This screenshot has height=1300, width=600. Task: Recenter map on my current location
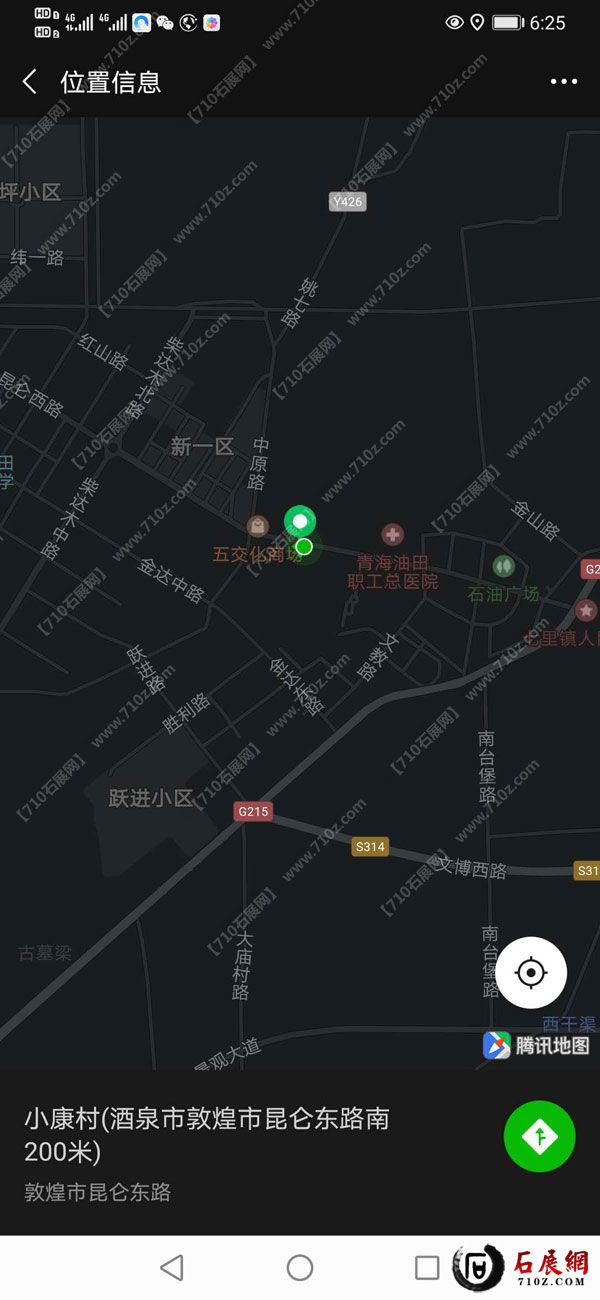click(x=531, y=972)
